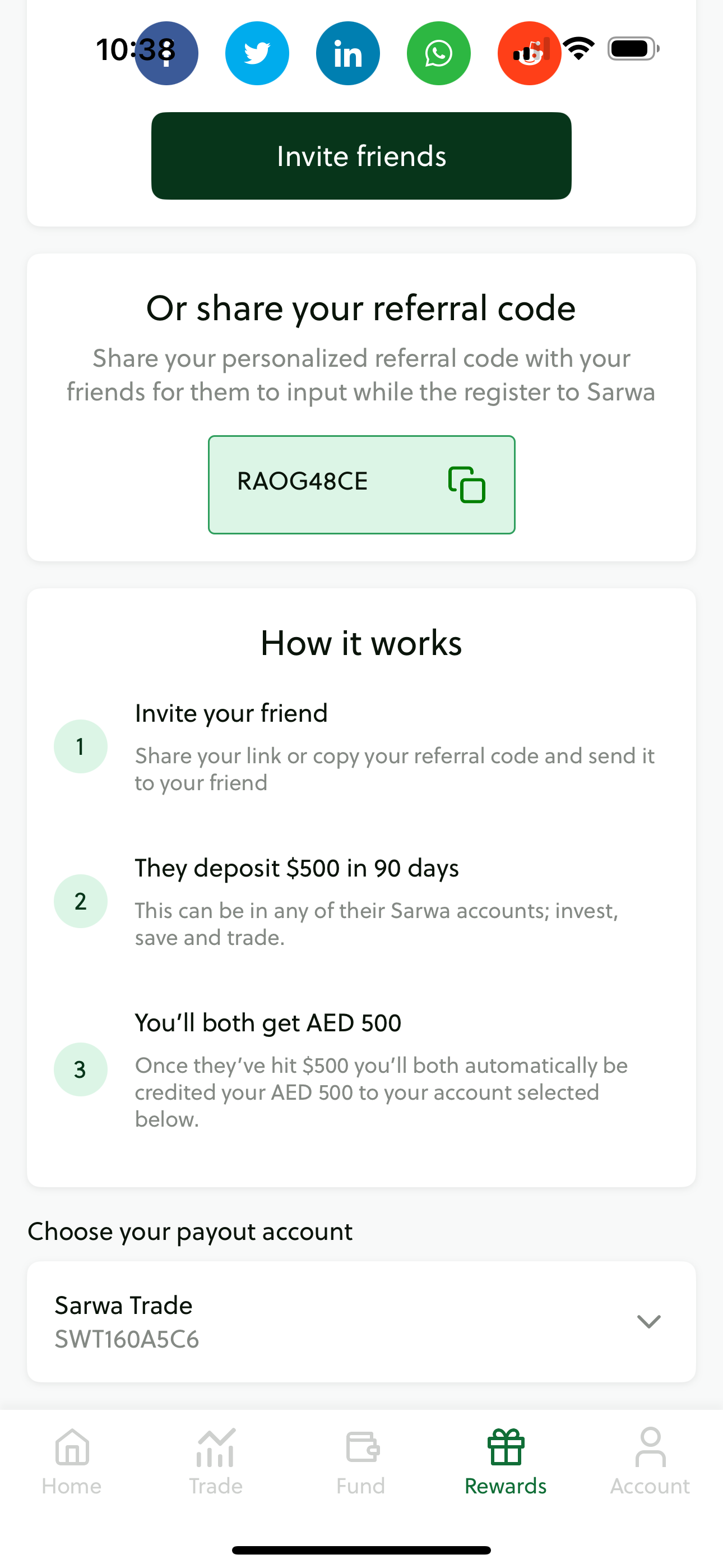Screen dimensions: 723x1568
Task: Tap the Invite friends button
Action: tap(361, 156)
